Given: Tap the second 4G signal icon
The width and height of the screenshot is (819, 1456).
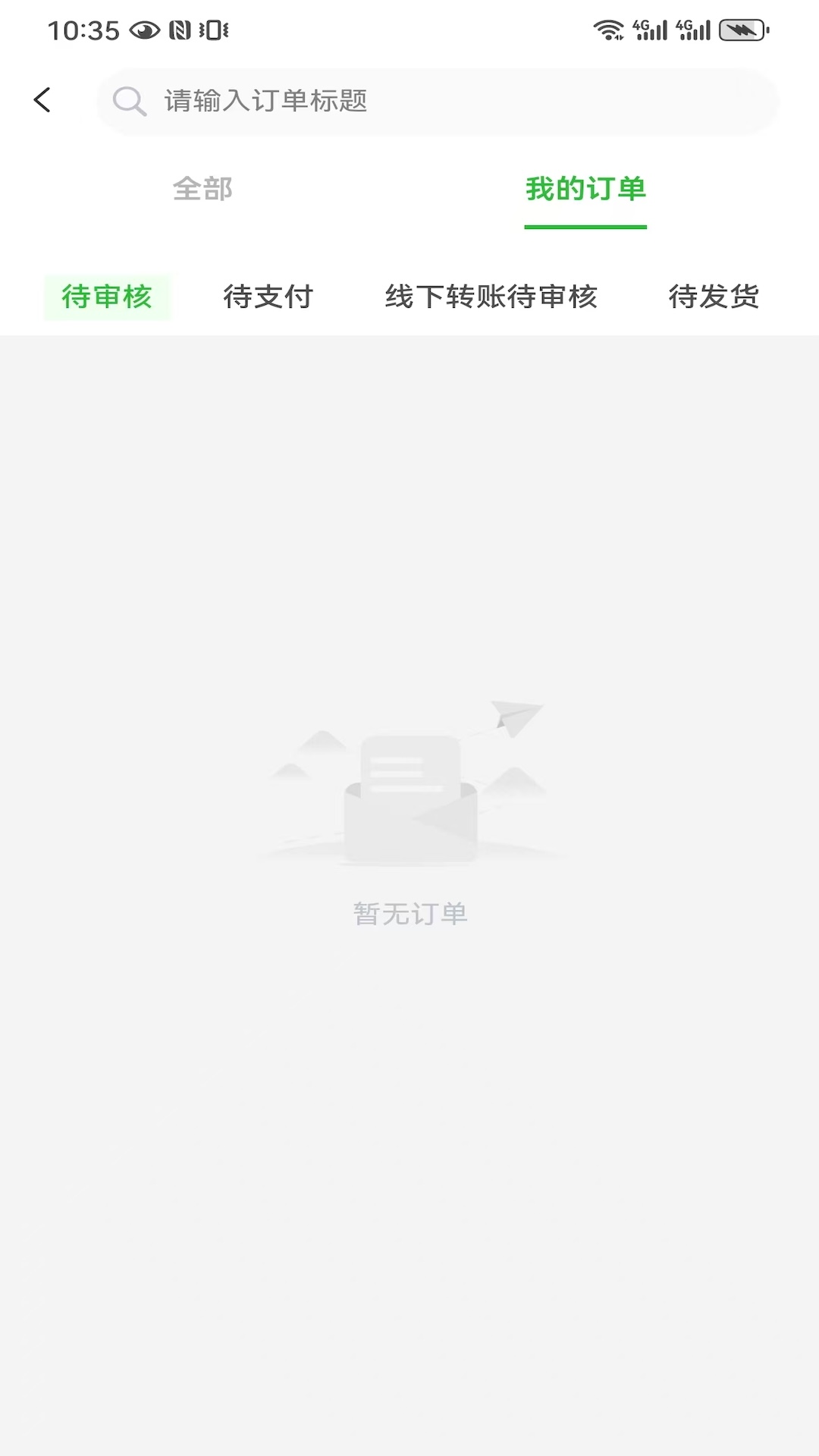Looking at the screenshot, I should 694,30.
